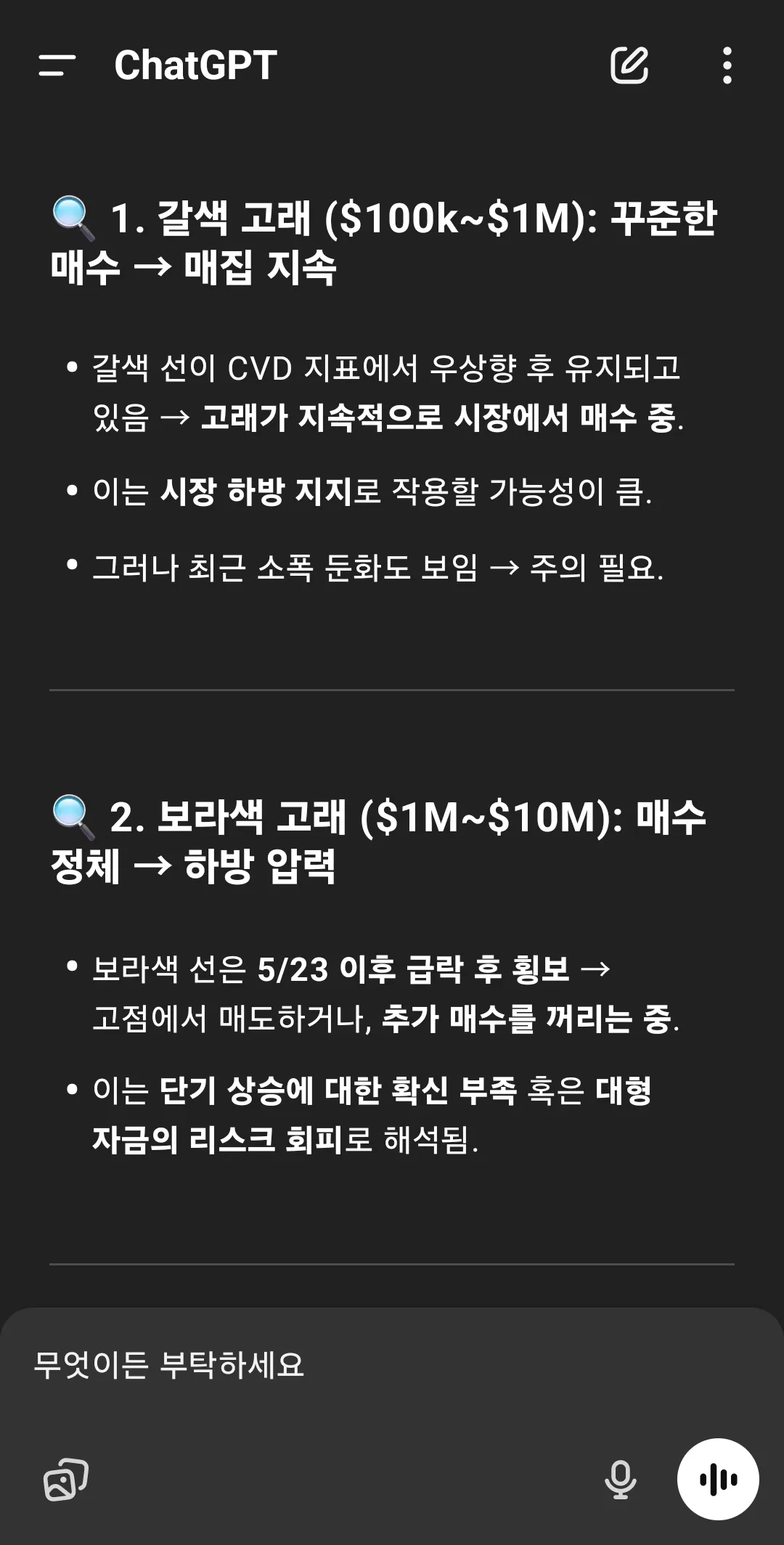This screenshot has height=1545, width=784.
Task: Launch voice conversation mode
Action: coord(717,1479)
